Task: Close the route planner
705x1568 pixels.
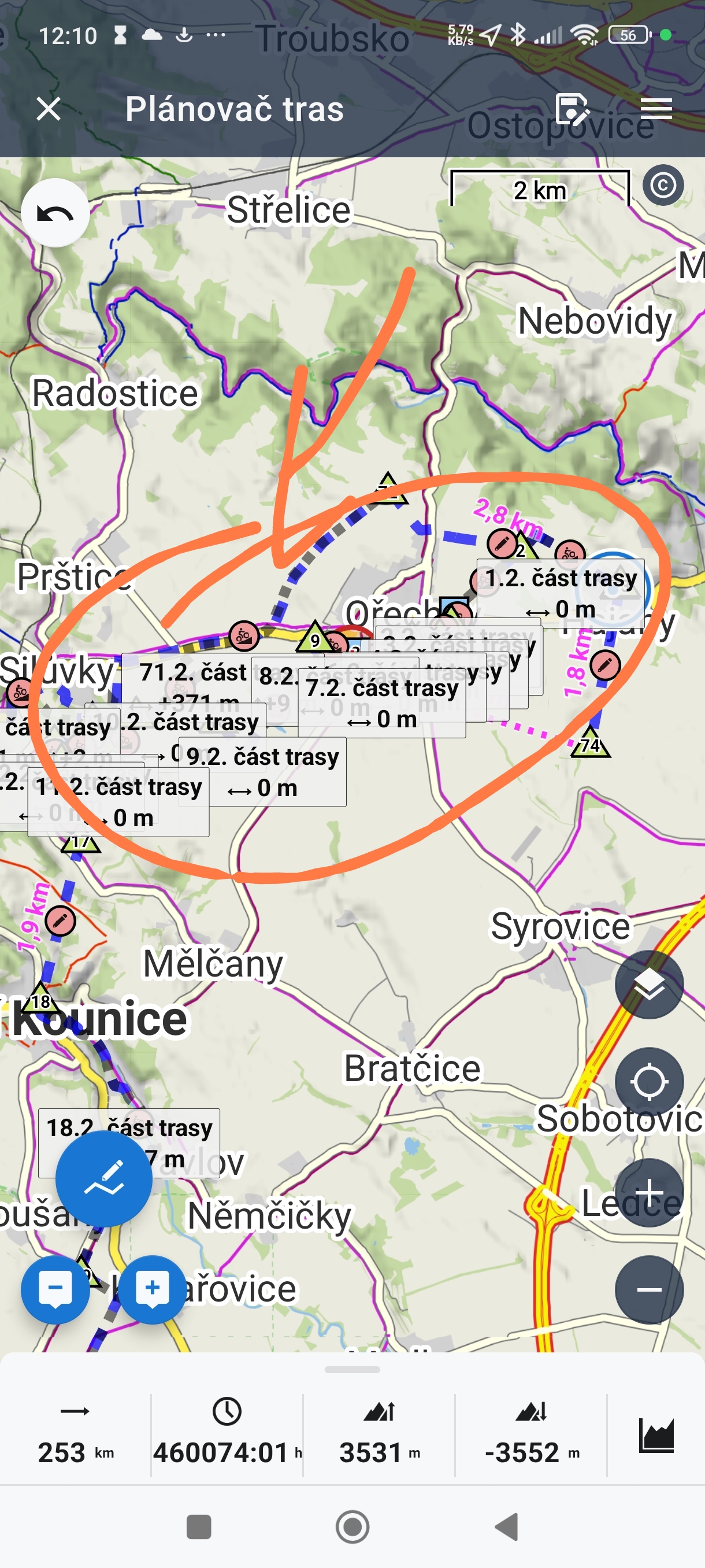Action: 49,110
